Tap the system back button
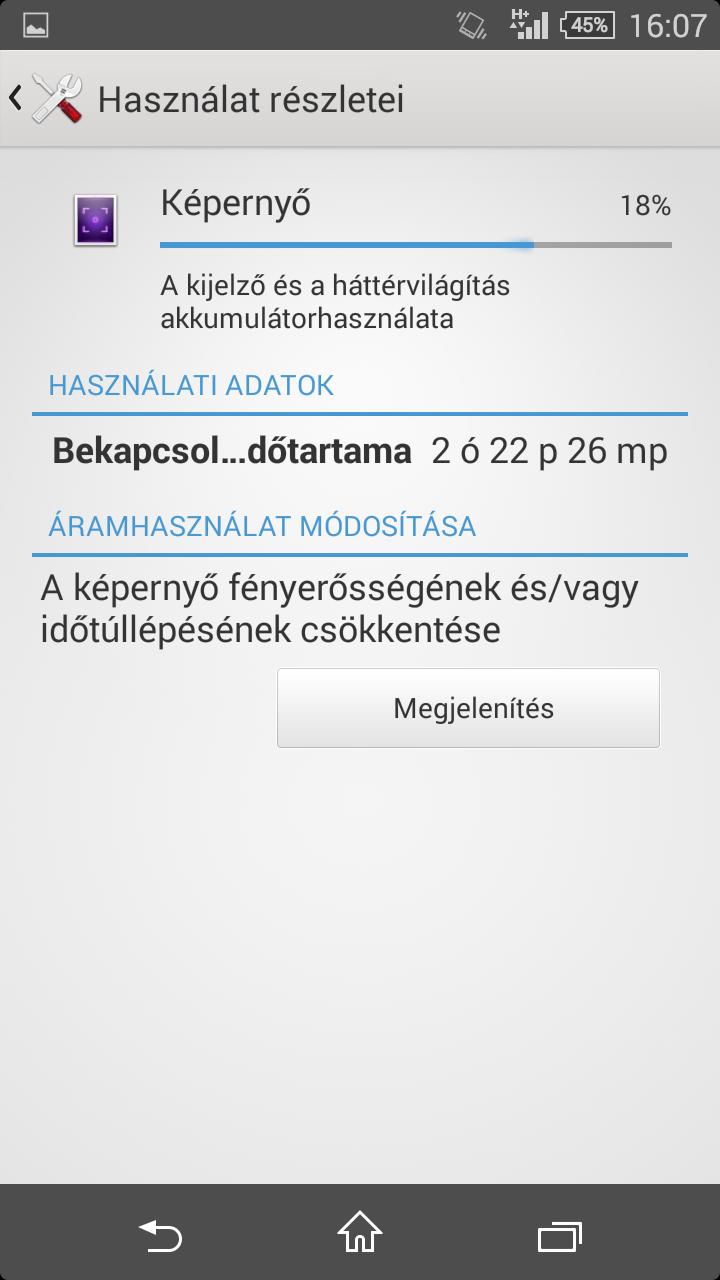The height and width of the screenshot is (1280, 720). [160, 1234]
